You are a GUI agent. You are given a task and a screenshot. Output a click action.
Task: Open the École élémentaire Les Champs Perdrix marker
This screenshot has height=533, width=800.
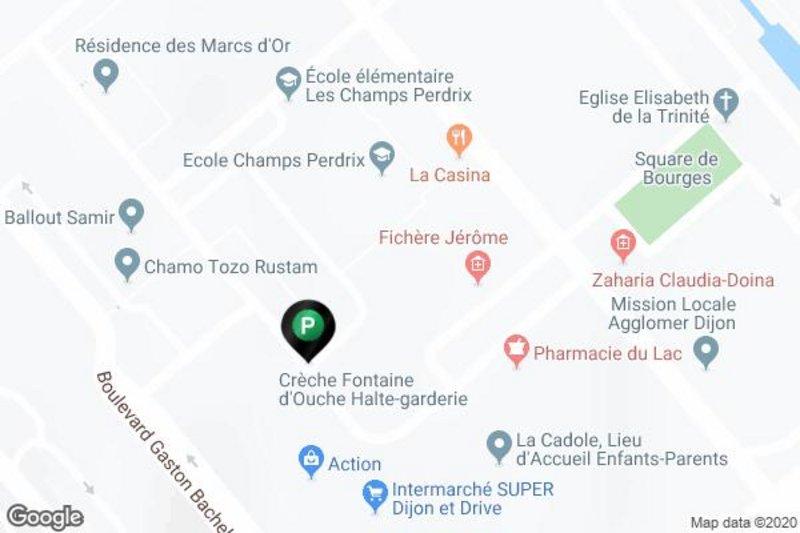coord(288,83)
